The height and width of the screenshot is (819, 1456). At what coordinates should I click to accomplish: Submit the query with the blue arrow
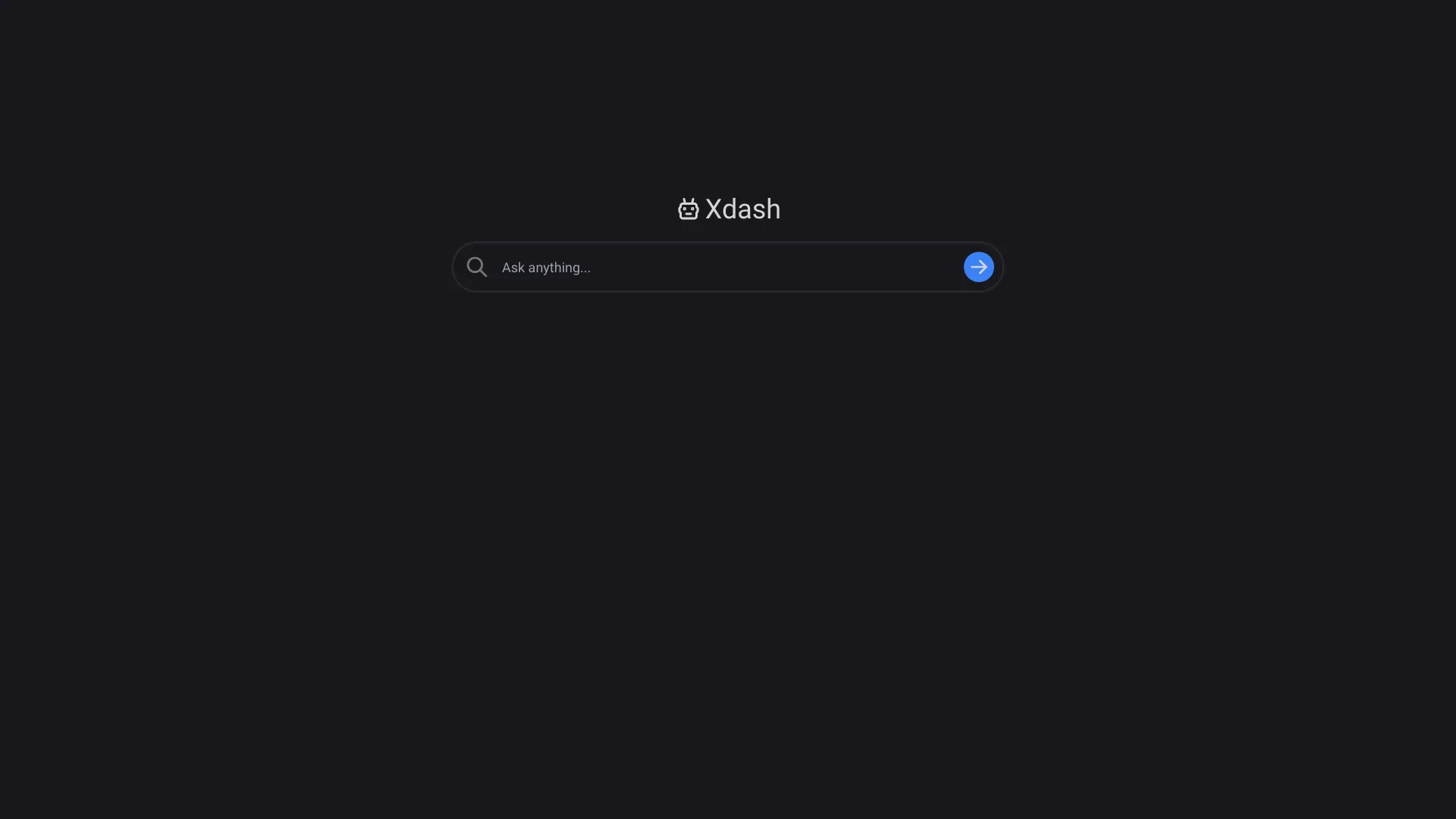pyautogui.click(x=978, y=267)
